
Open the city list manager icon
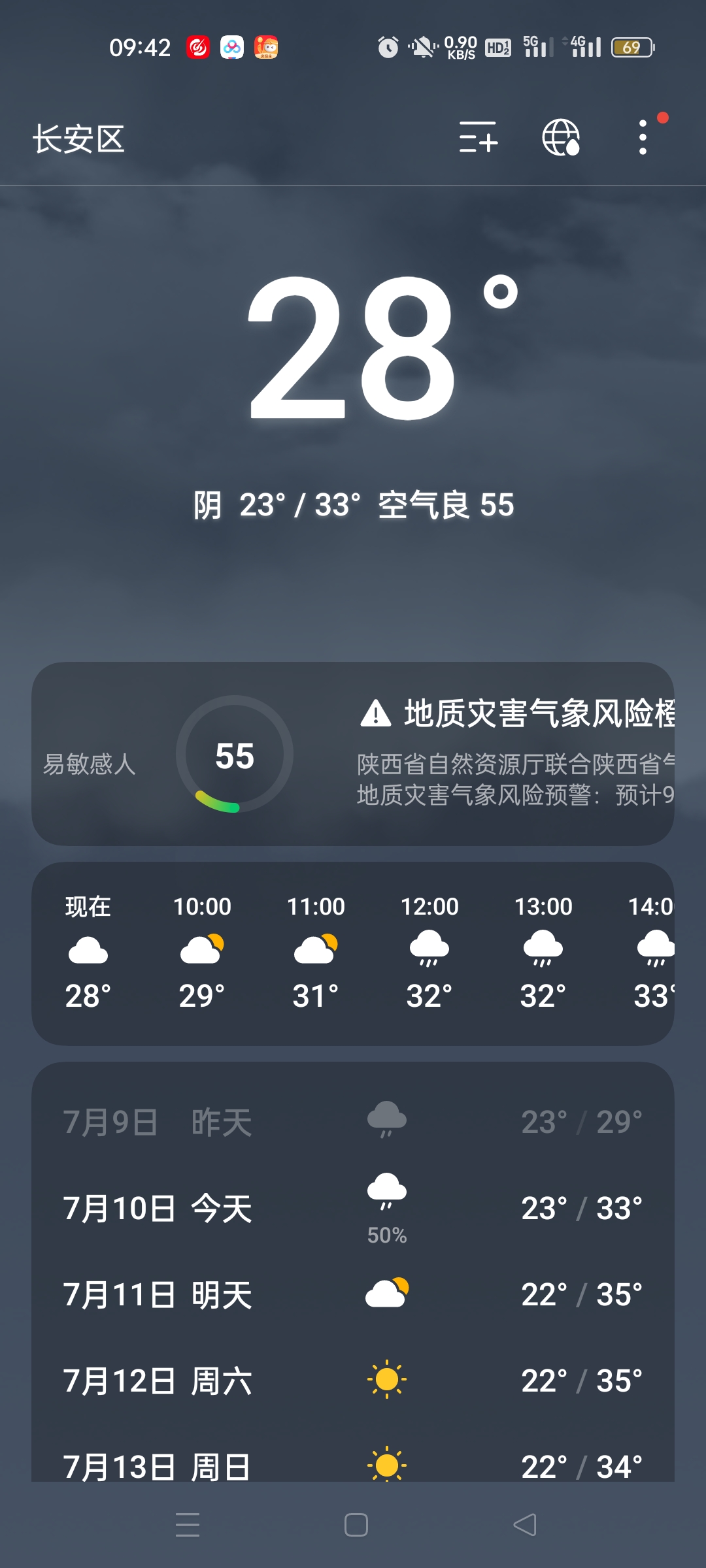478,137
